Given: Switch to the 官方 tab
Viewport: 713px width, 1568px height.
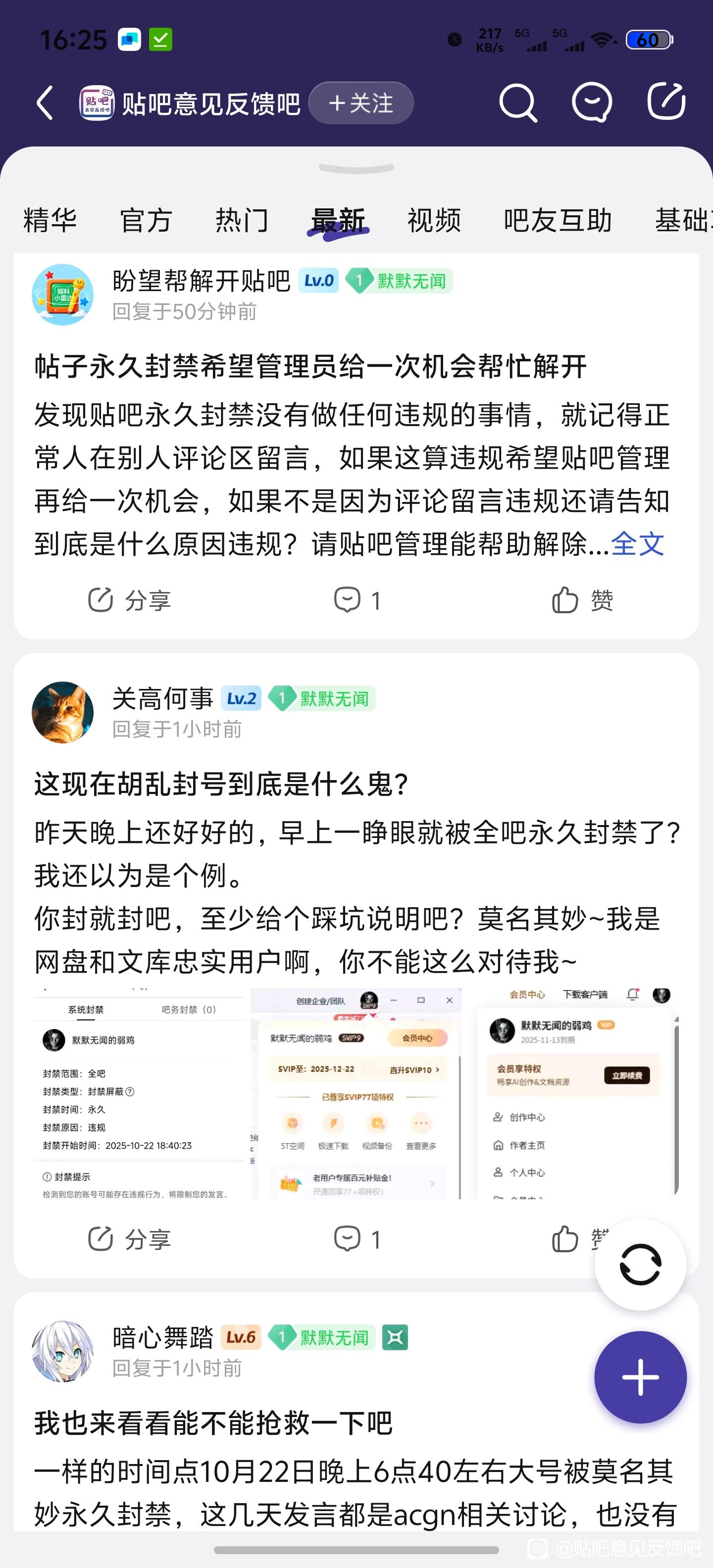Looking at the screenshot, I should [x=146, y=220].
